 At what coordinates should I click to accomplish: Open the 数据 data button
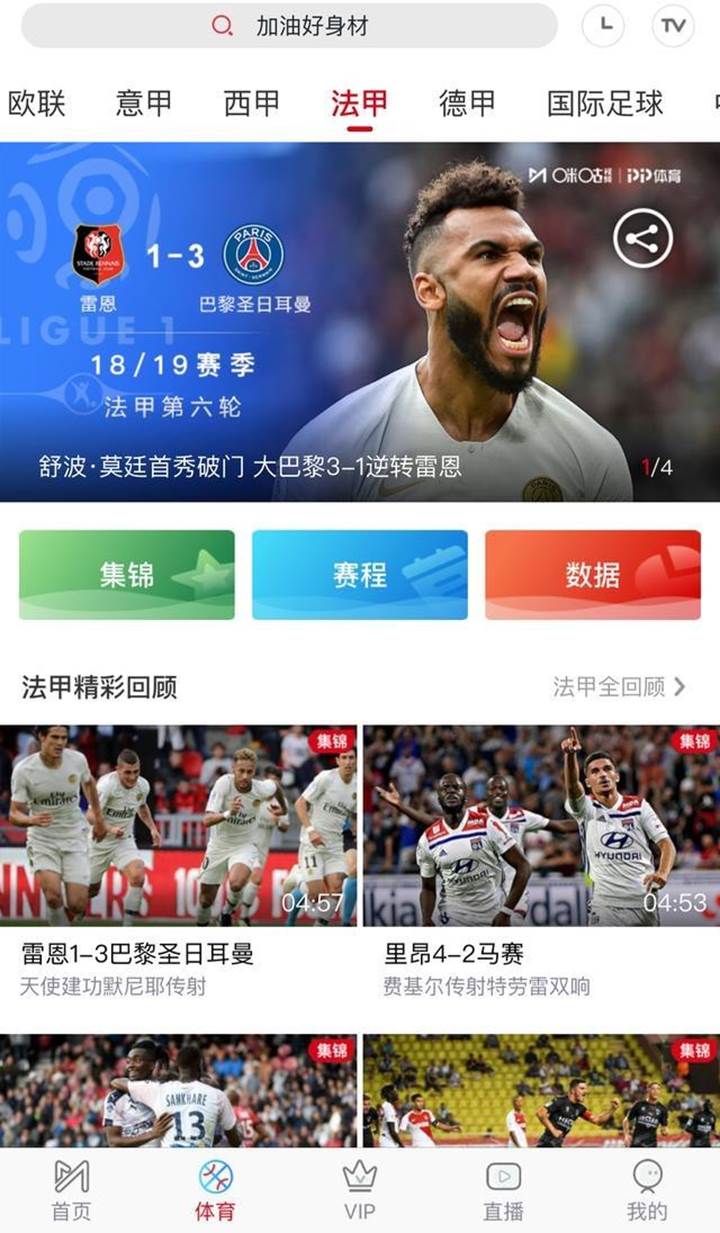coord(592,574)
